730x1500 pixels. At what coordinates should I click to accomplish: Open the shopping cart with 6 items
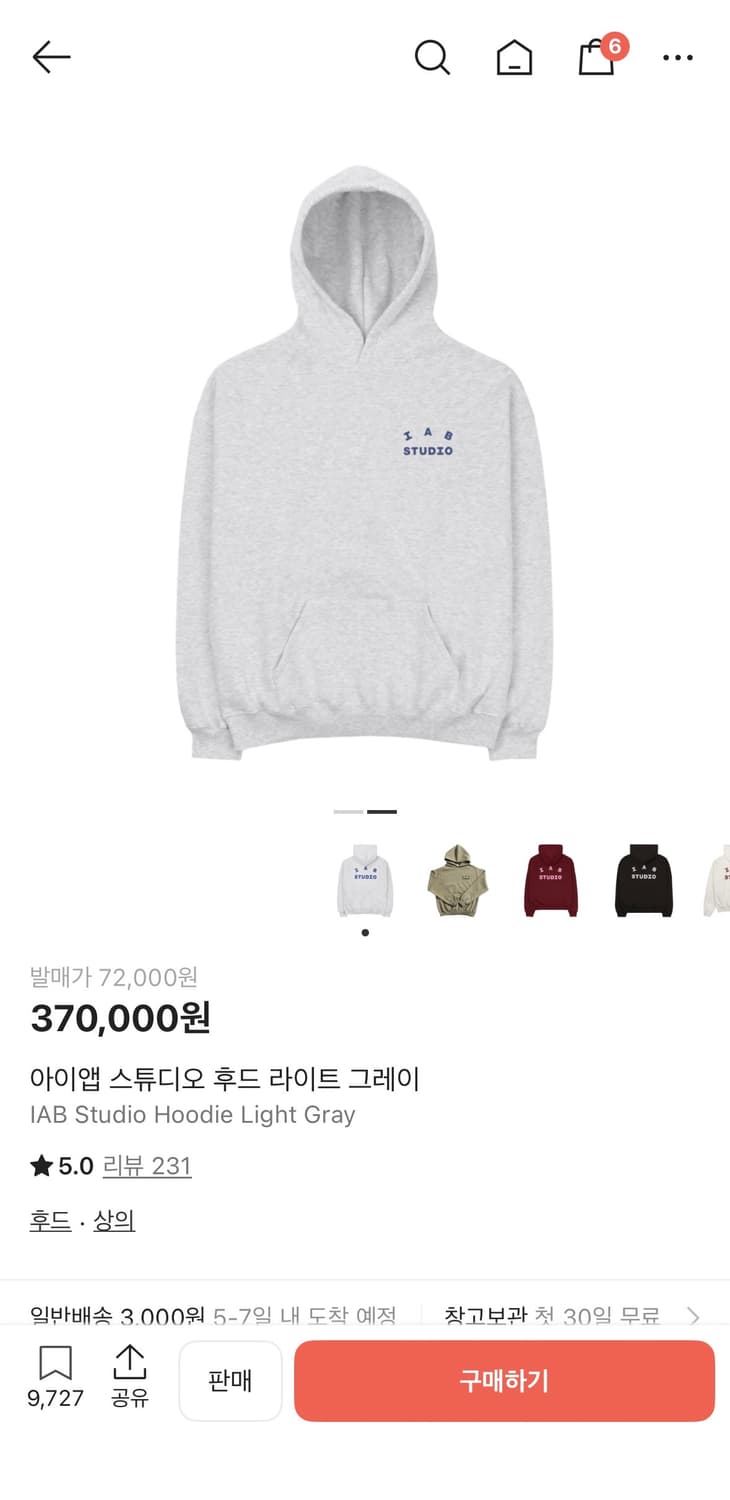tap(596, 60)
